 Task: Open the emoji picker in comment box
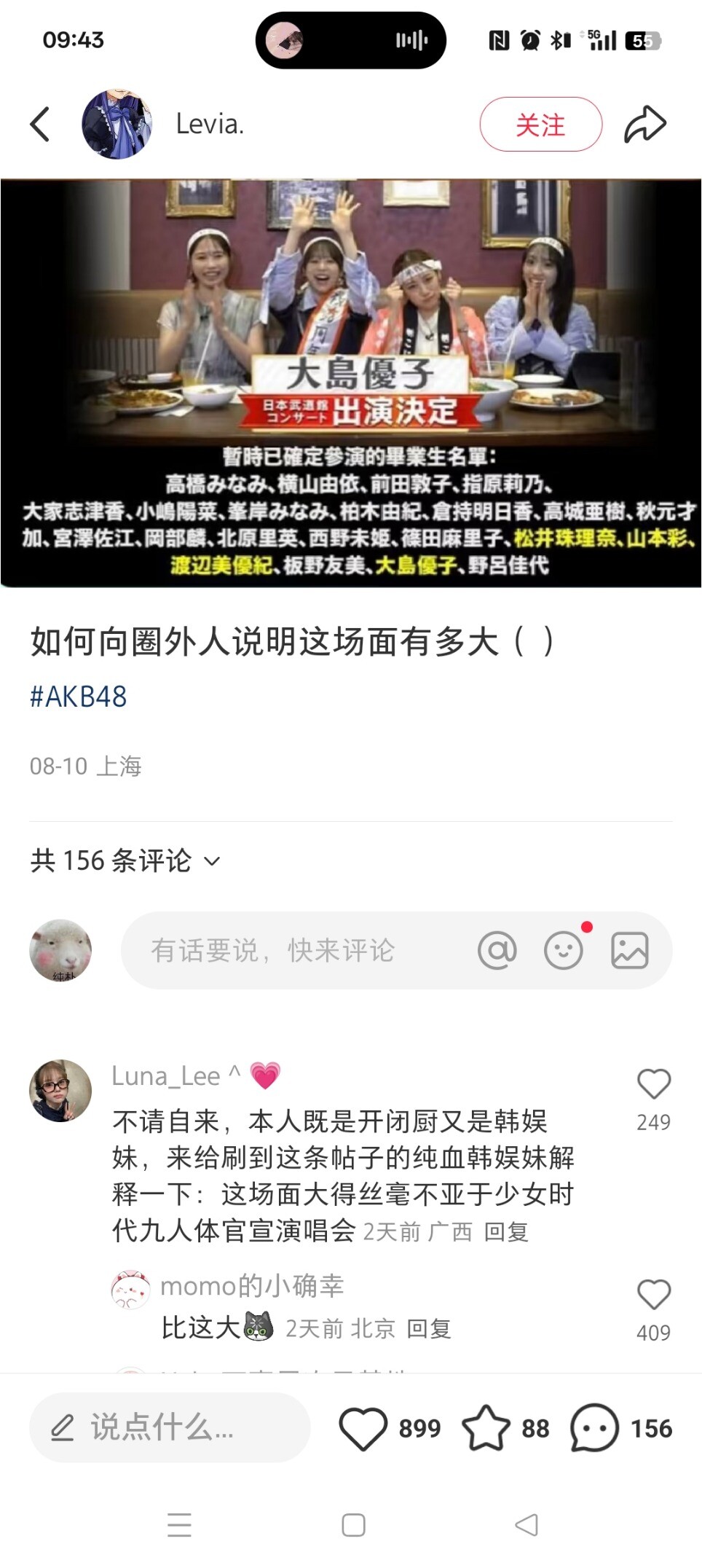click(564, 950)
